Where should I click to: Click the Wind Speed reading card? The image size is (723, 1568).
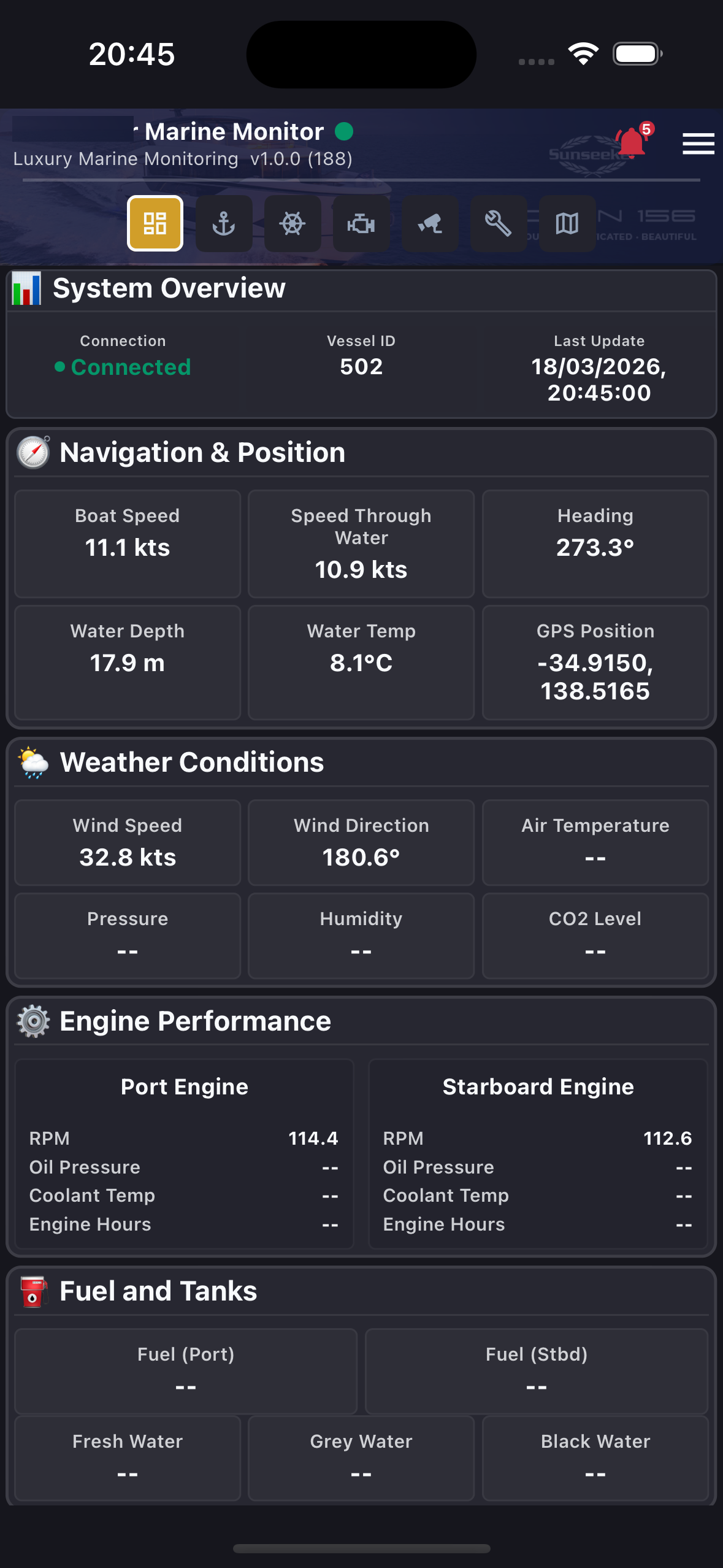pyautogui.click(x=127, y=843)
